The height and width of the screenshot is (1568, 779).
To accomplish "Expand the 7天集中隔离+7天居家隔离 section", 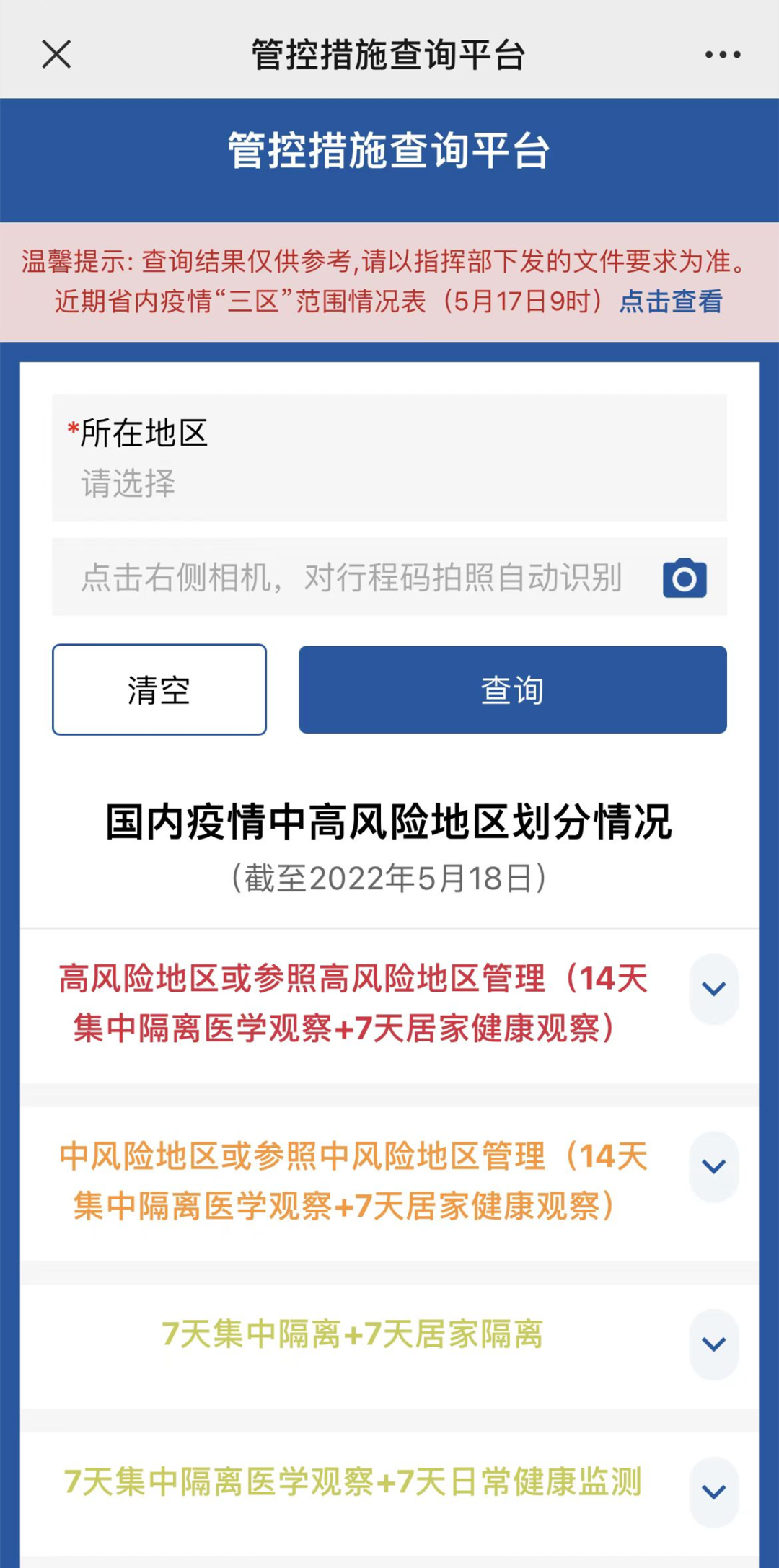I will [x=713, y=1344].
